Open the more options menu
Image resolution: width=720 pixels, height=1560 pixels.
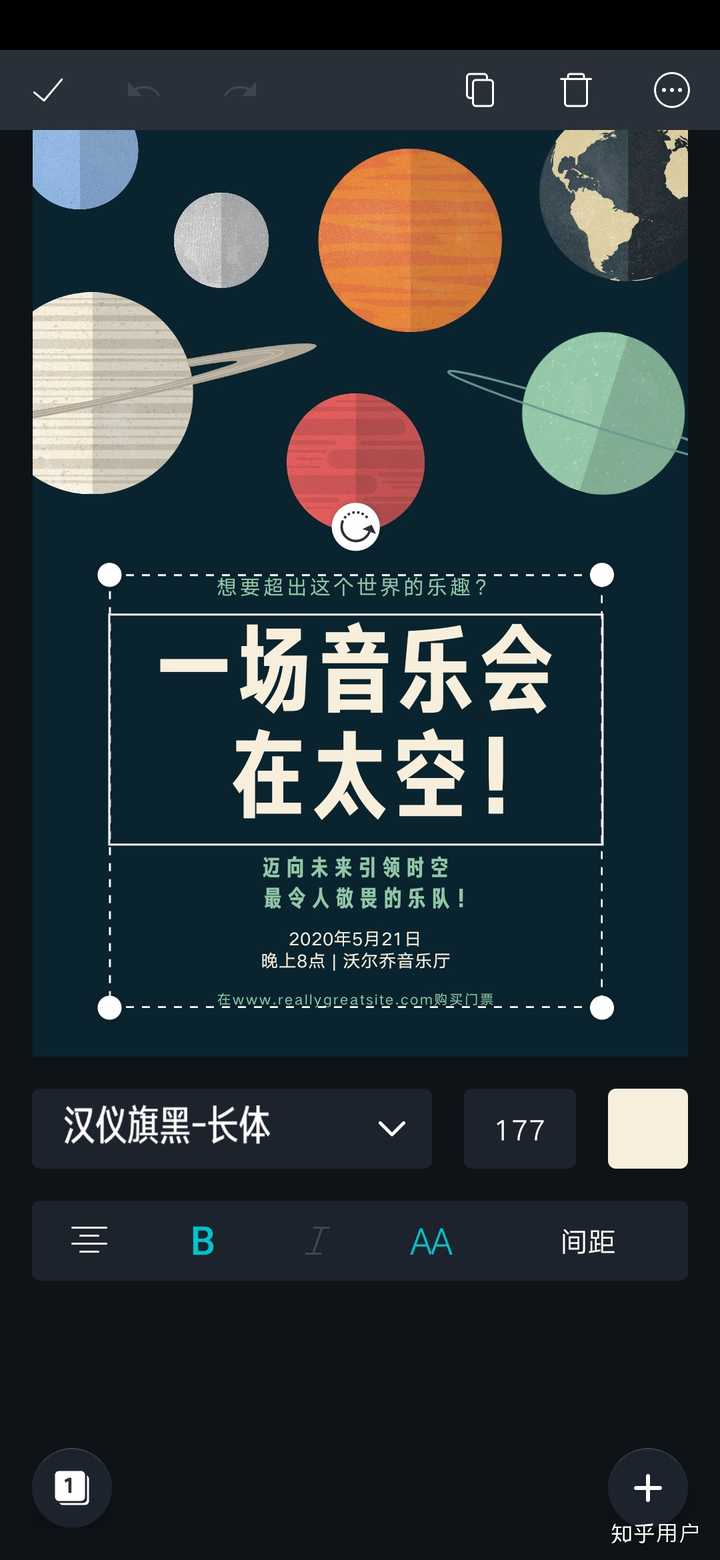click(x=672, y=91)
